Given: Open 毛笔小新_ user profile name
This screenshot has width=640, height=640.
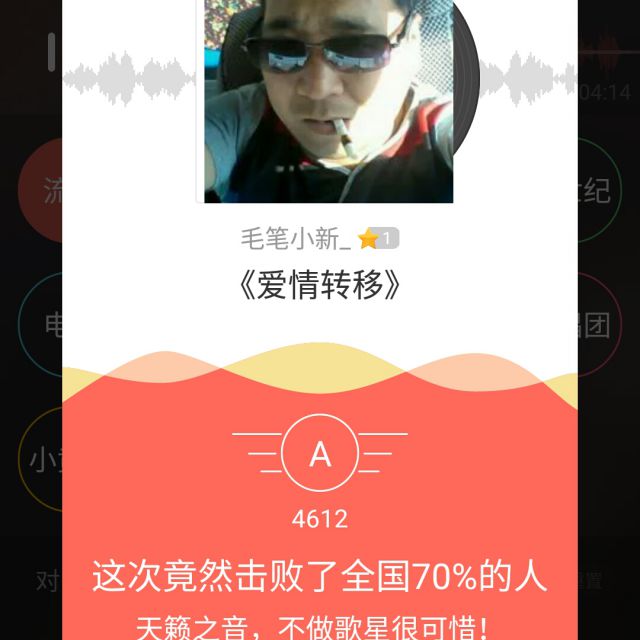Looking at the screenshot, I should tap(296, 239).
